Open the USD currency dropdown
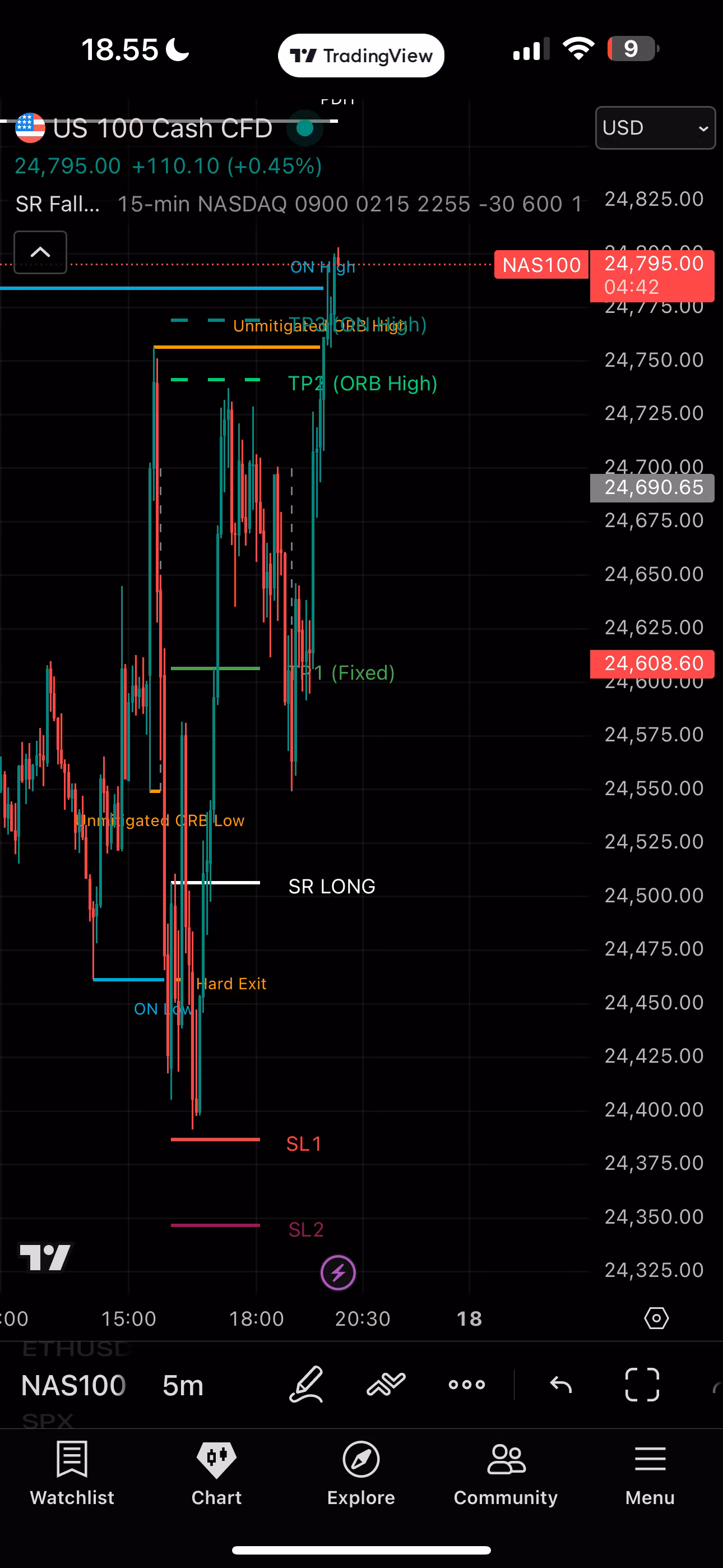 [655, 128]
